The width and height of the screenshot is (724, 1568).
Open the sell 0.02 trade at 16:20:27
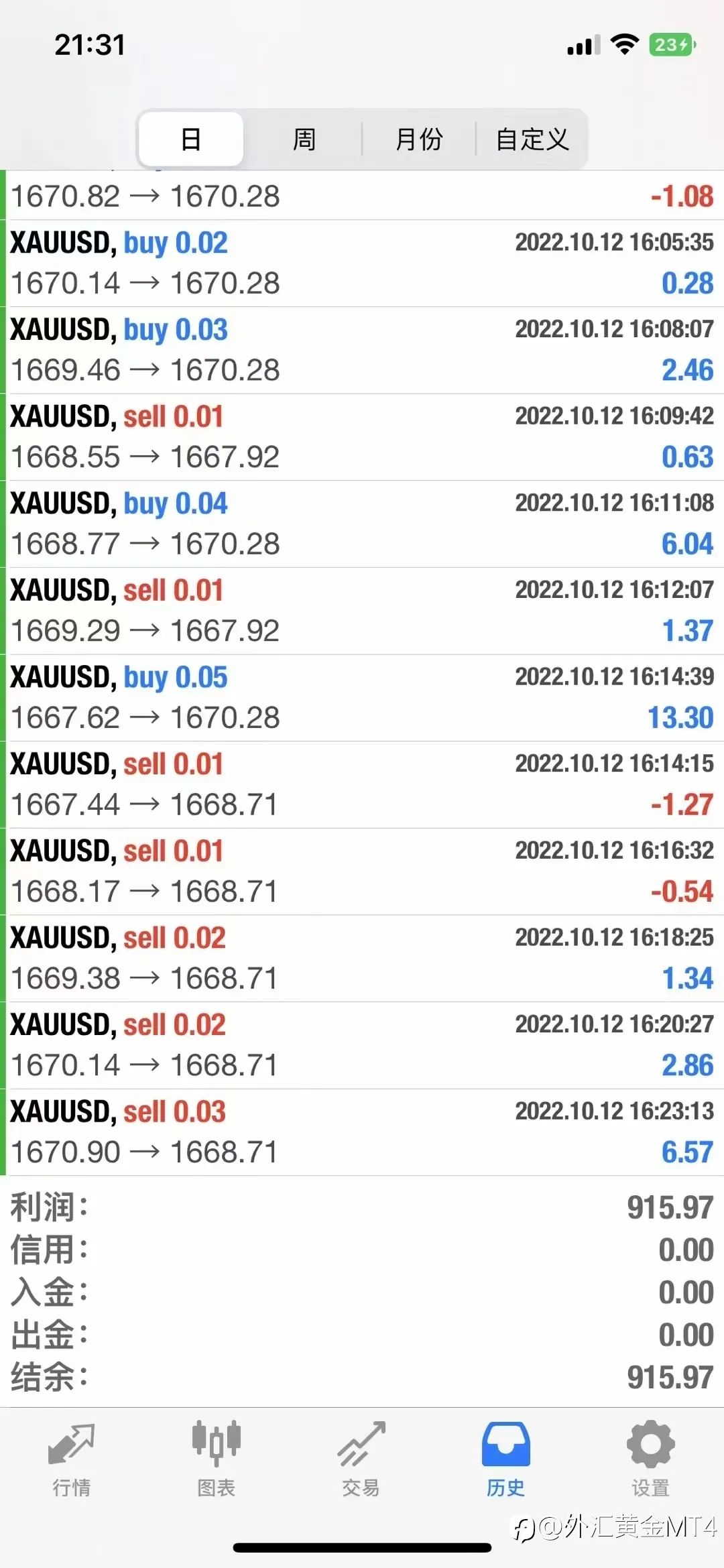tap(362, 1045)
